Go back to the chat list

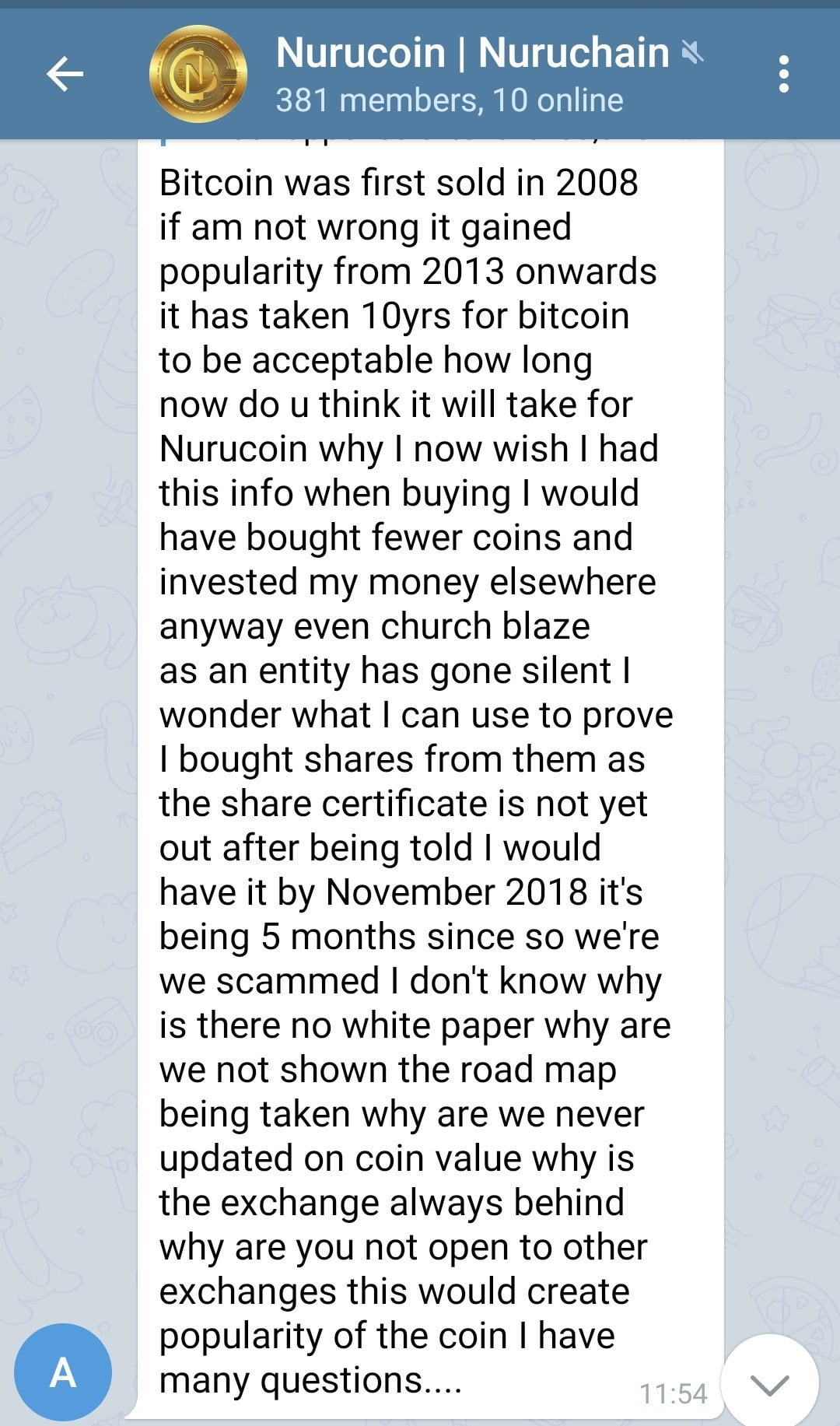65,74
